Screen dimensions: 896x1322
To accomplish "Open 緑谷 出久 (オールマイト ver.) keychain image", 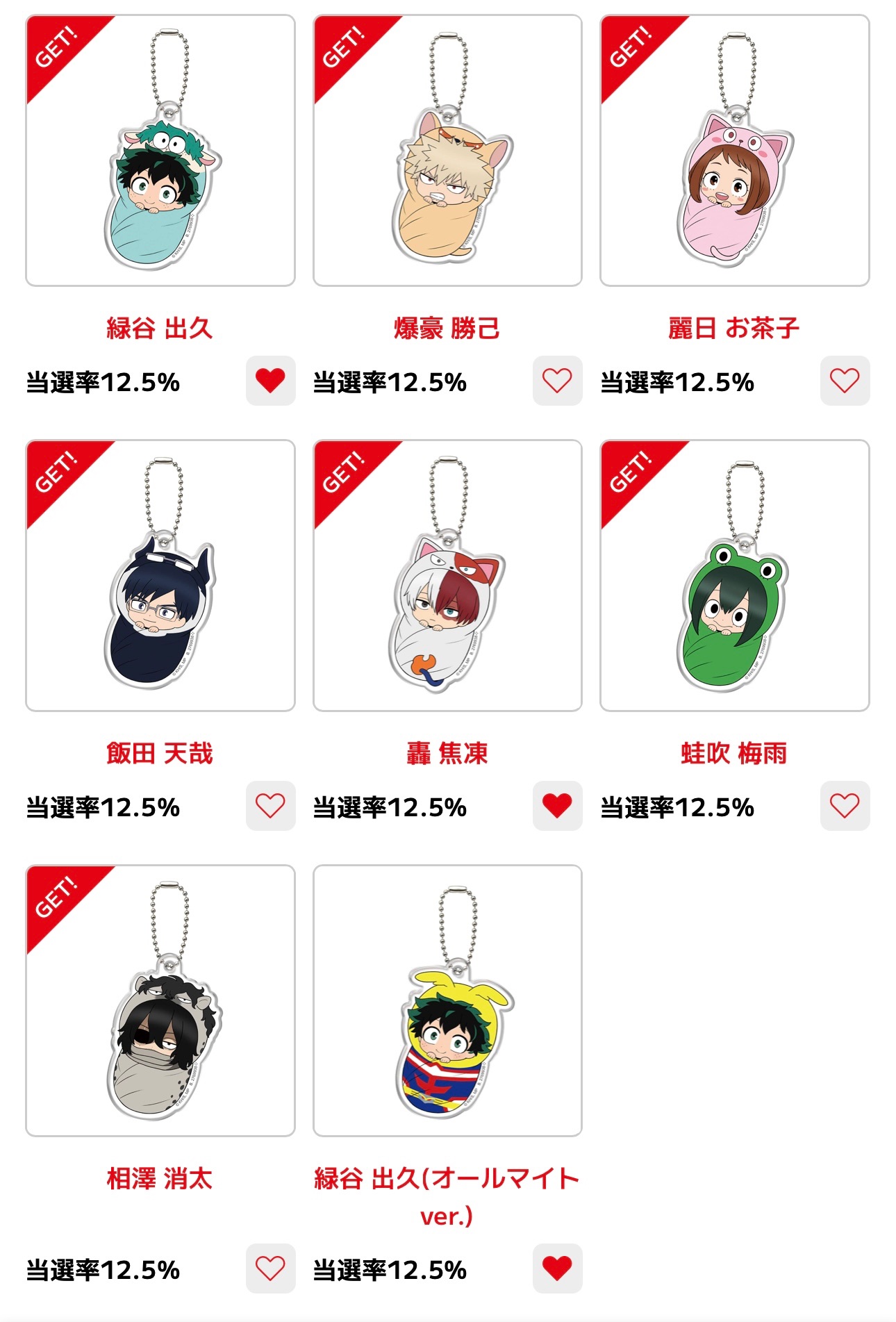I will pos(447,1001).
